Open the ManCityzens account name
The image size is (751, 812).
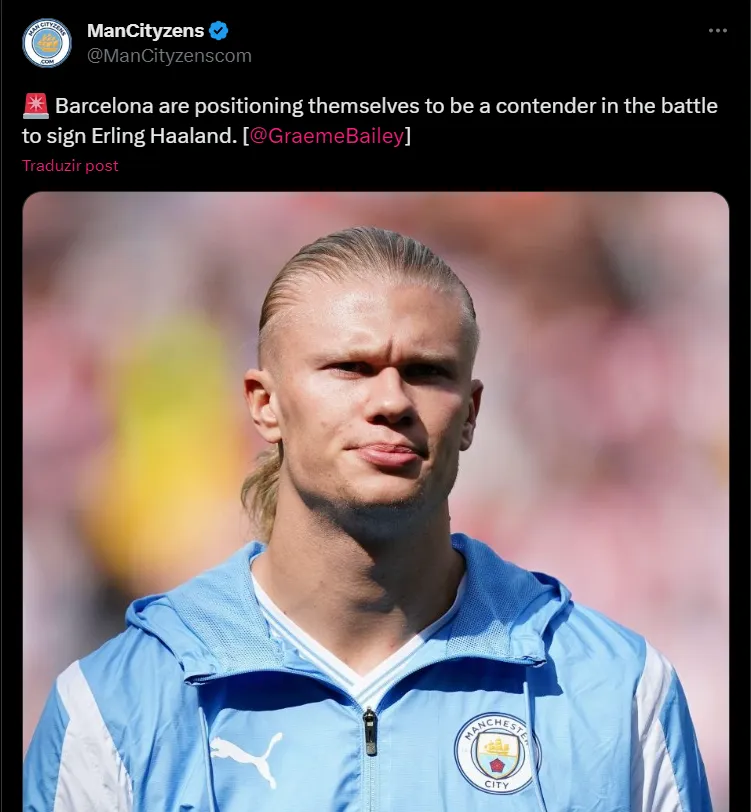point(145,31)
